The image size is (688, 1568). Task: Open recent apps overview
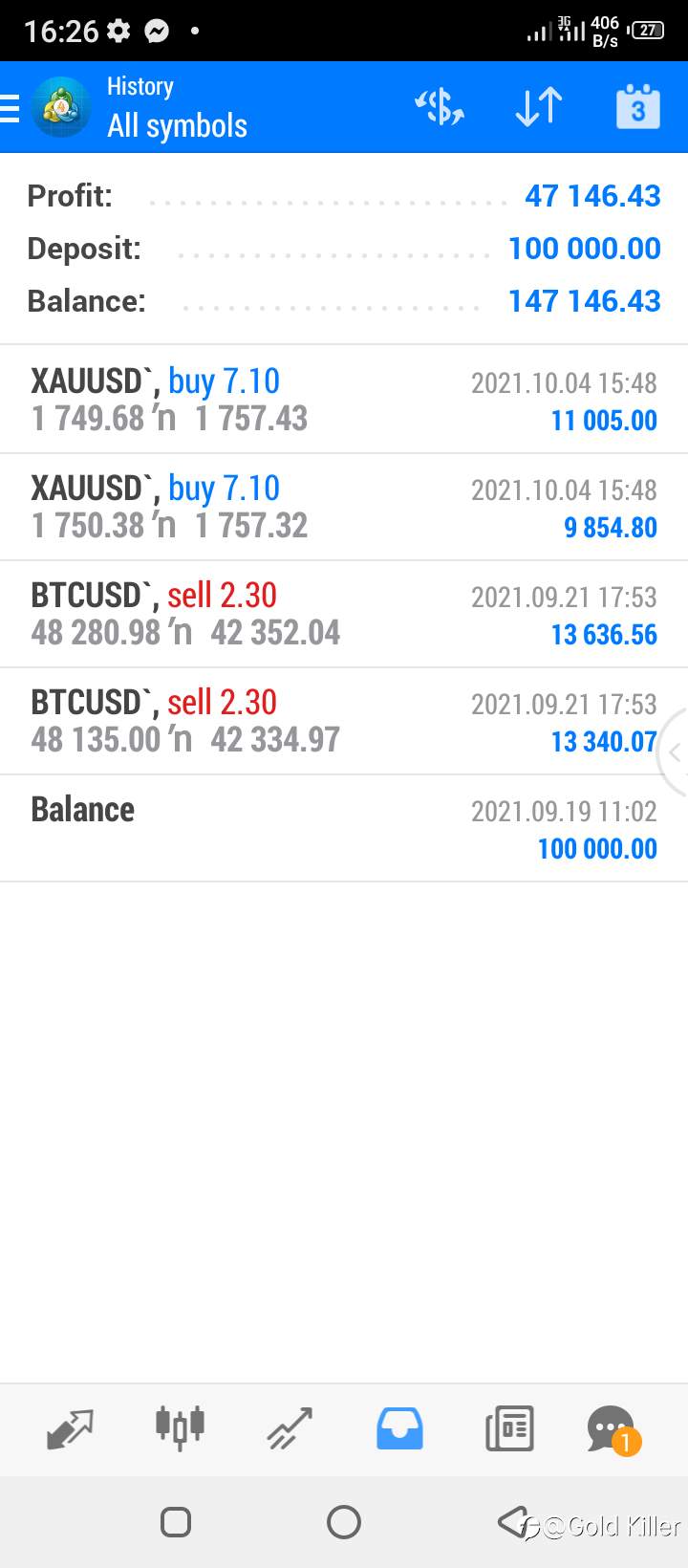pos(176,1521)
